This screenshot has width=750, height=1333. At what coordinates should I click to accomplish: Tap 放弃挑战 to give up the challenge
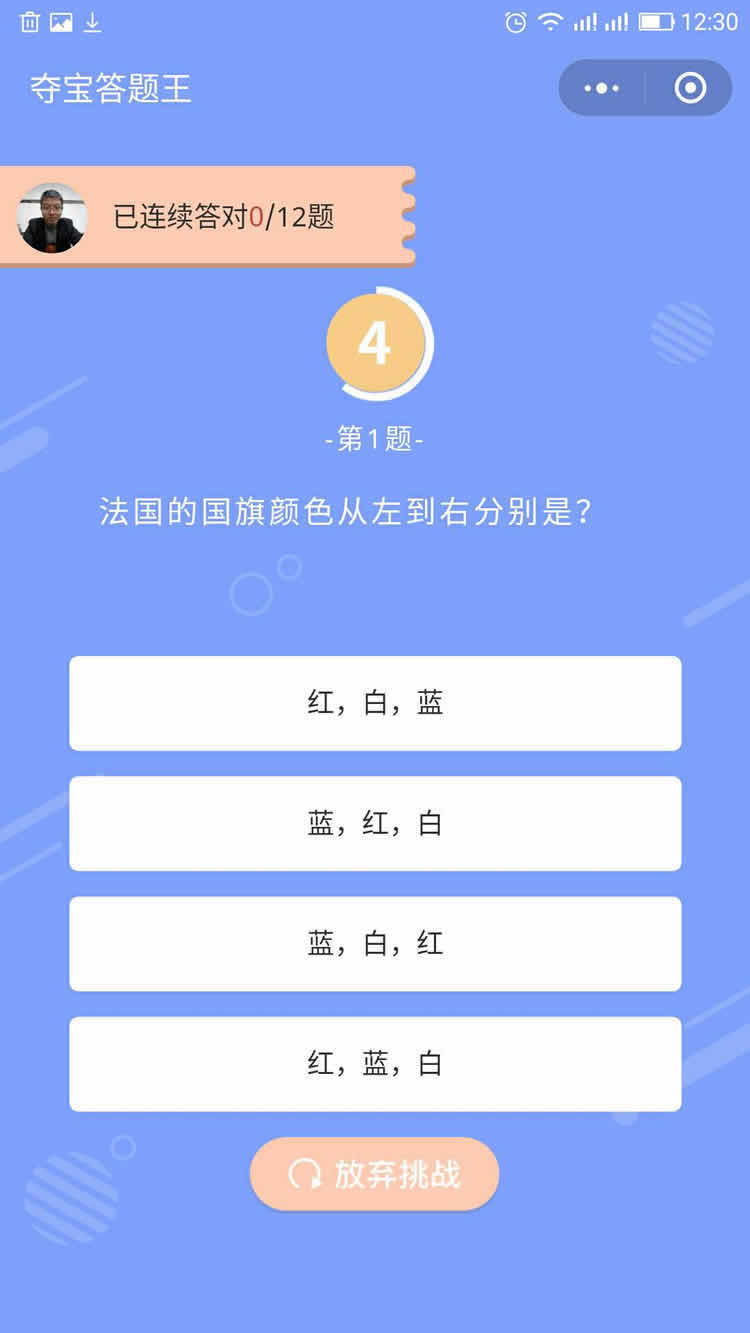point(374,1174)
